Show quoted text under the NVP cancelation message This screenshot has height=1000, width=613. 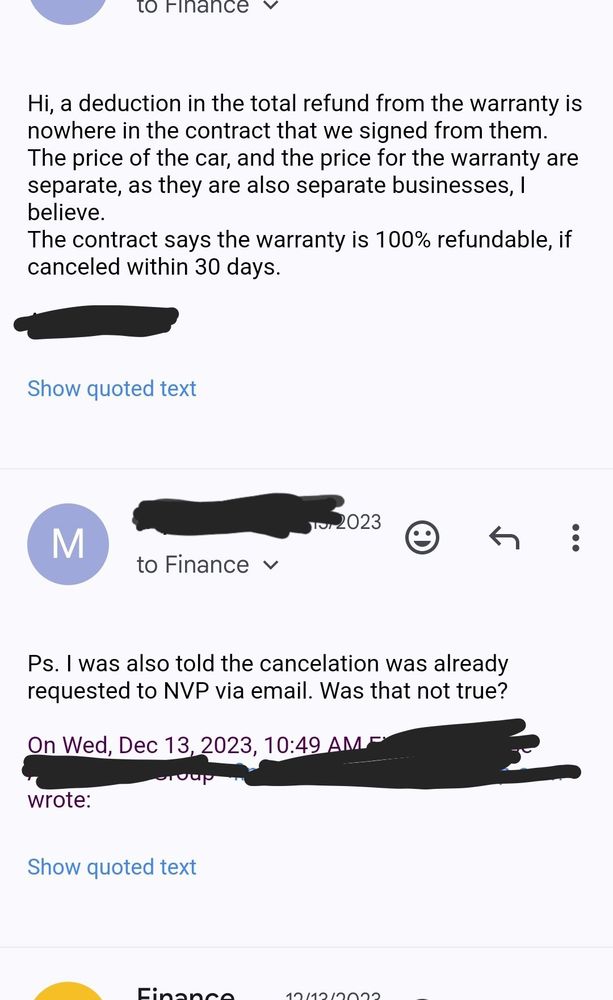click(112, 867)
